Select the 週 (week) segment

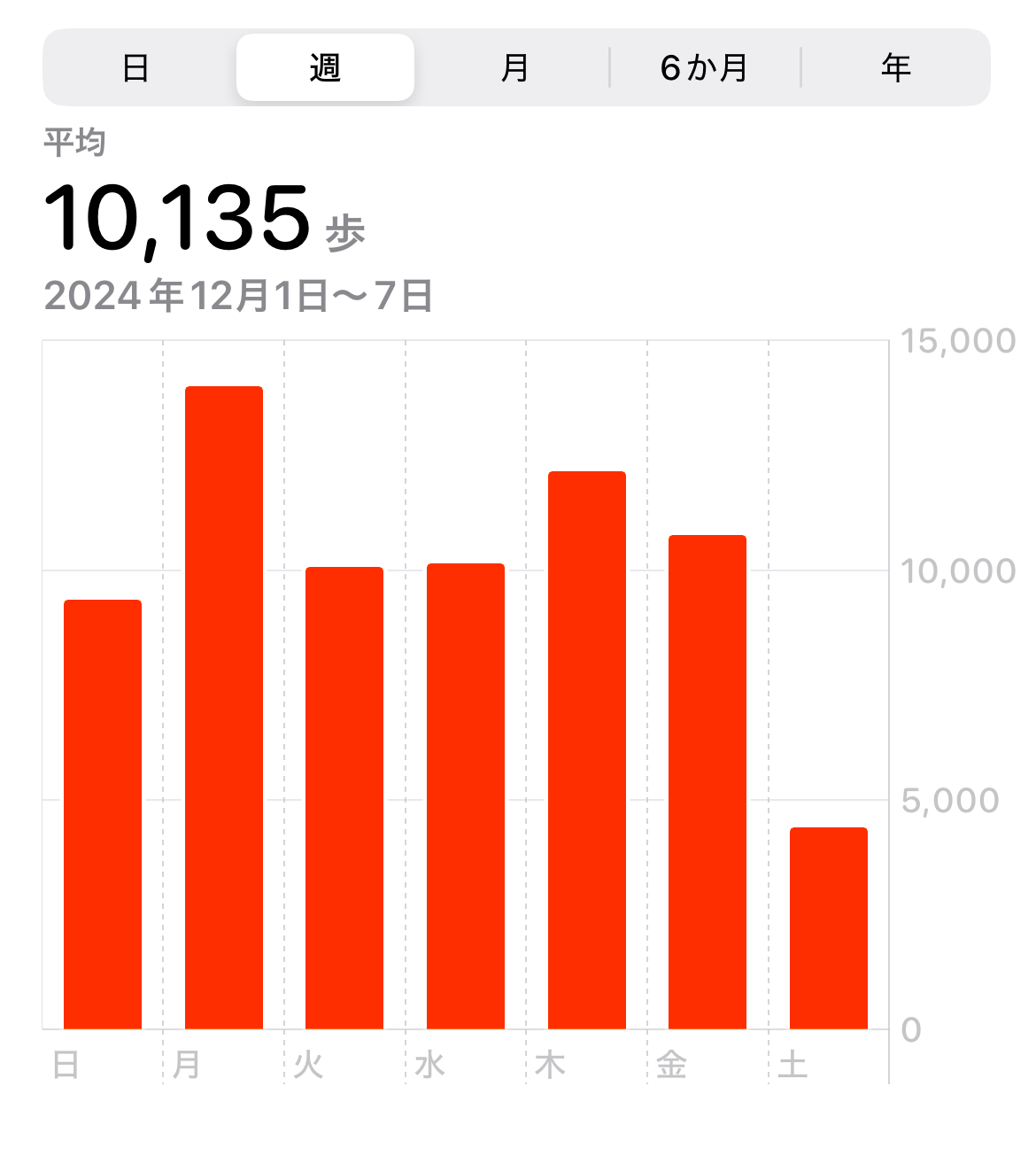coord(325,68)
